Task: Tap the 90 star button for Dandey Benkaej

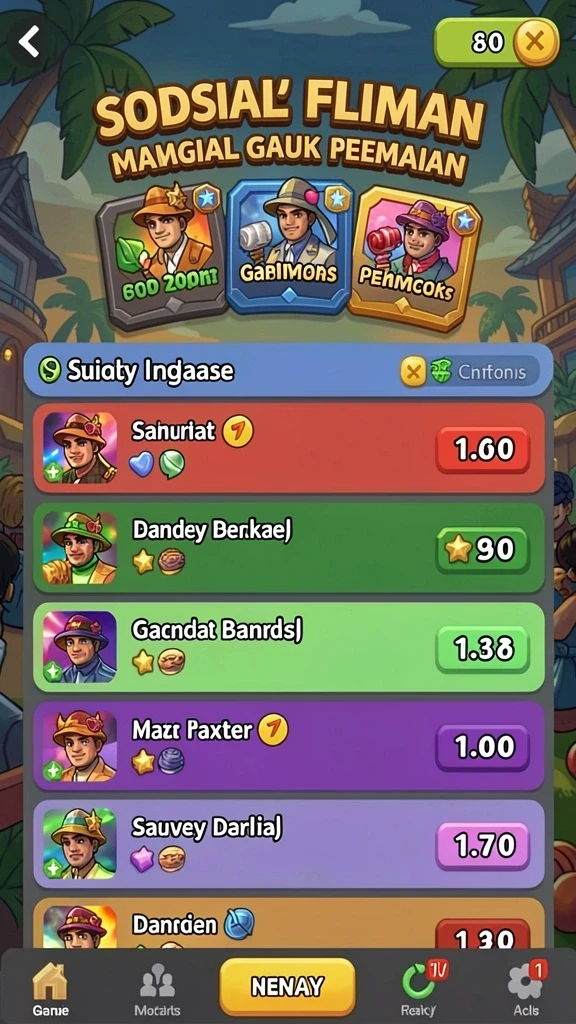Action: pos(483,550)
